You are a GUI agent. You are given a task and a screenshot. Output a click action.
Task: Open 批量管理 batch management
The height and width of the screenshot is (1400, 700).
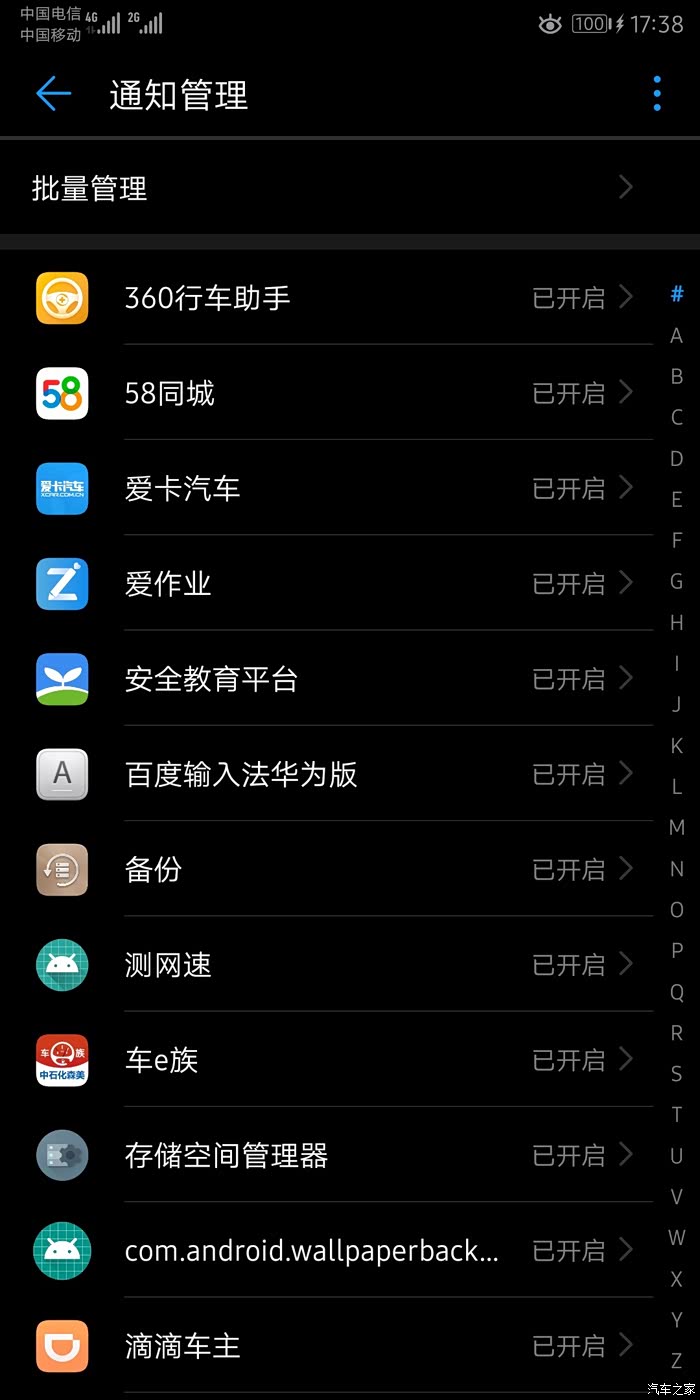coord(330,188)
